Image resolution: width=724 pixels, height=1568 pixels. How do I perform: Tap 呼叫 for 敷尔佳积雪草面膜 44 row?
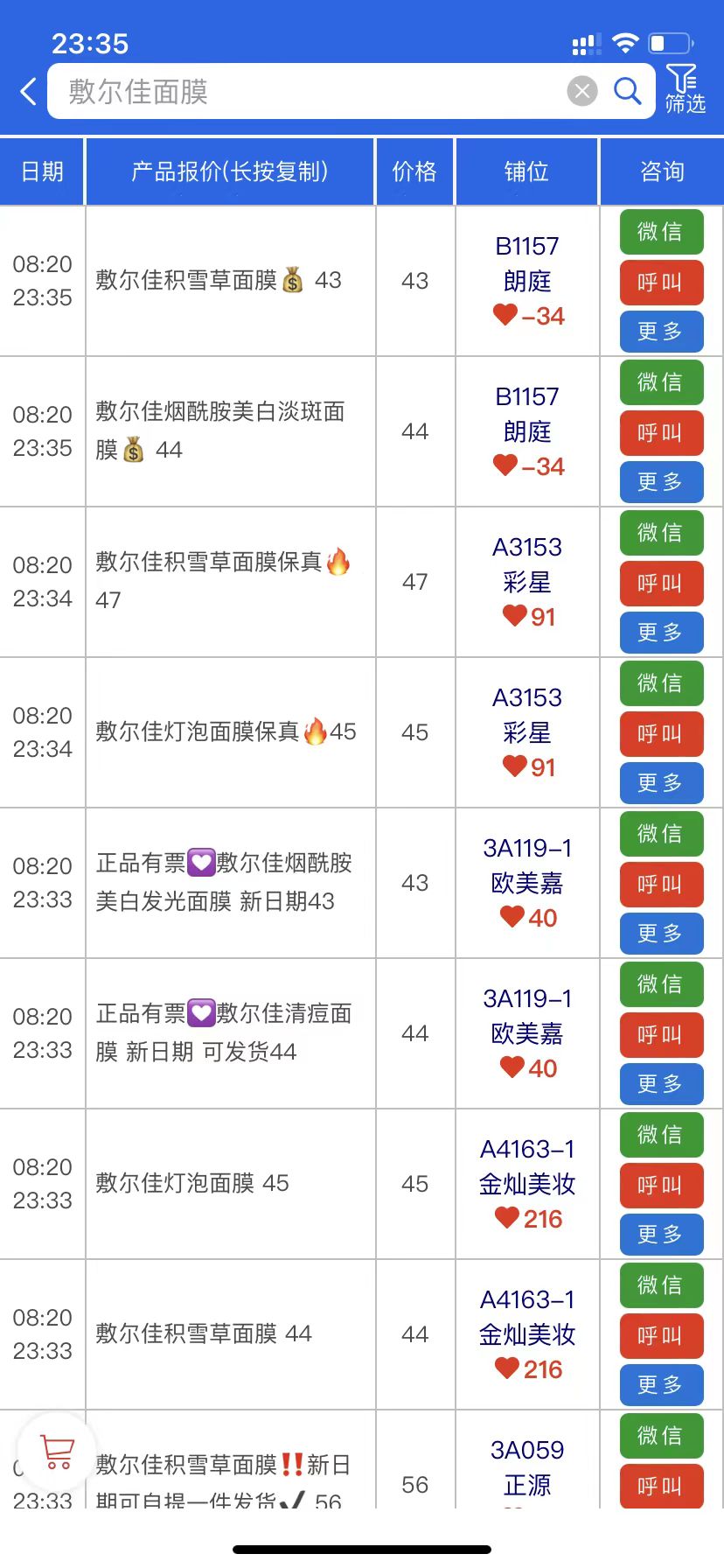[661, 1336]
